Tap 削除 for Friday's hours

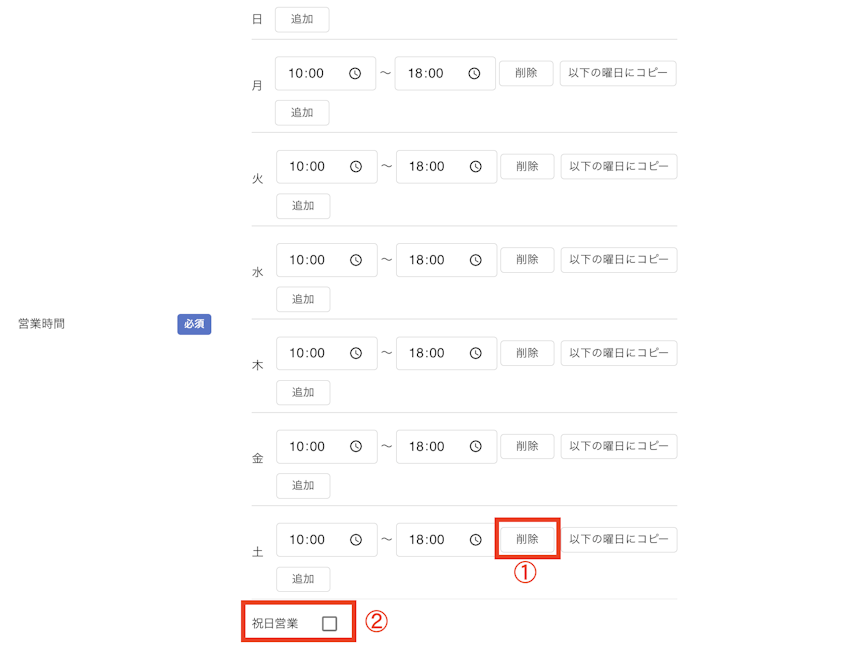pos(527,446)
